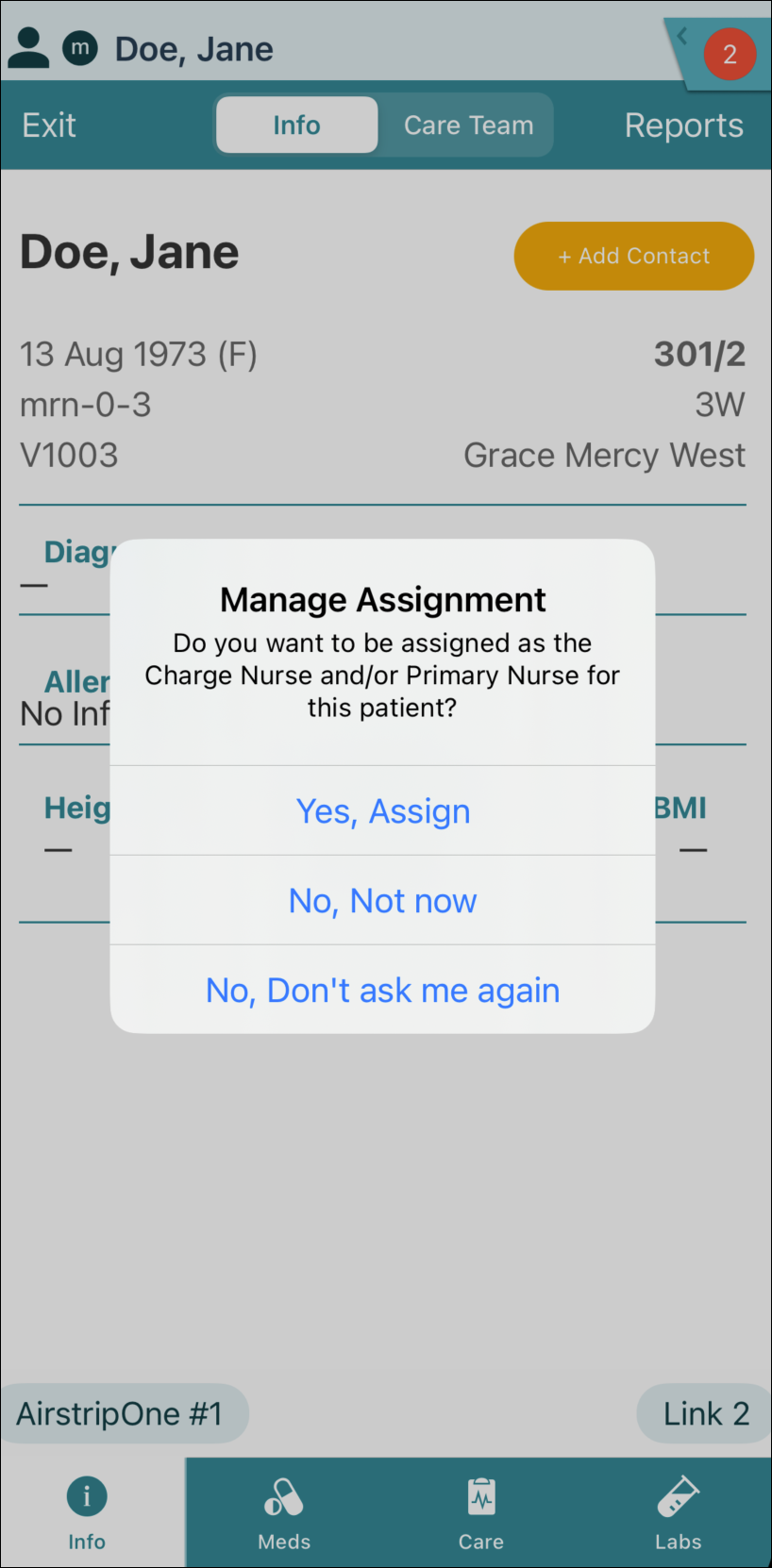
Task: Select No, Don't ask me again
Action: (x=382, y=990)
